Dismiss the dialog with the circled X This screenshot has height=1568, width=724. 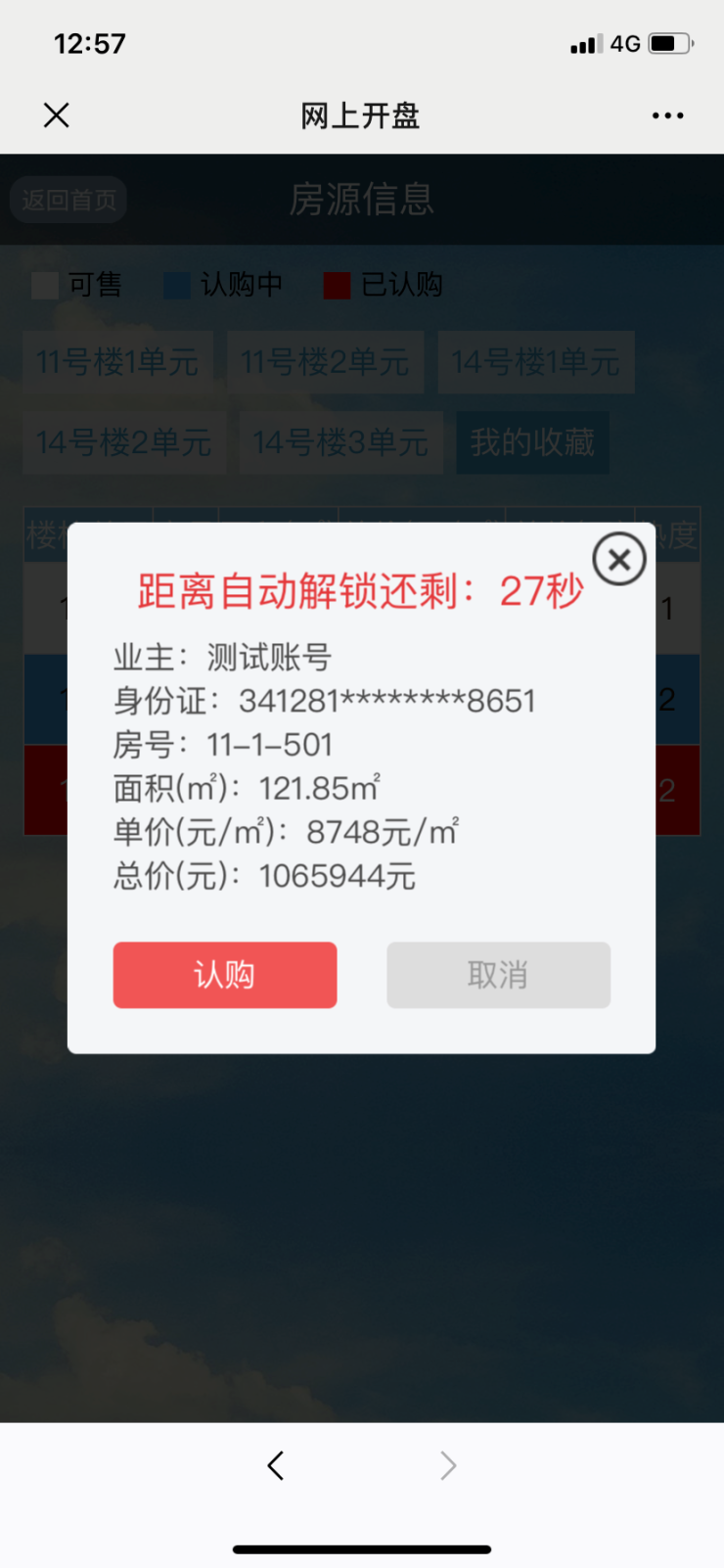point(619,559)
